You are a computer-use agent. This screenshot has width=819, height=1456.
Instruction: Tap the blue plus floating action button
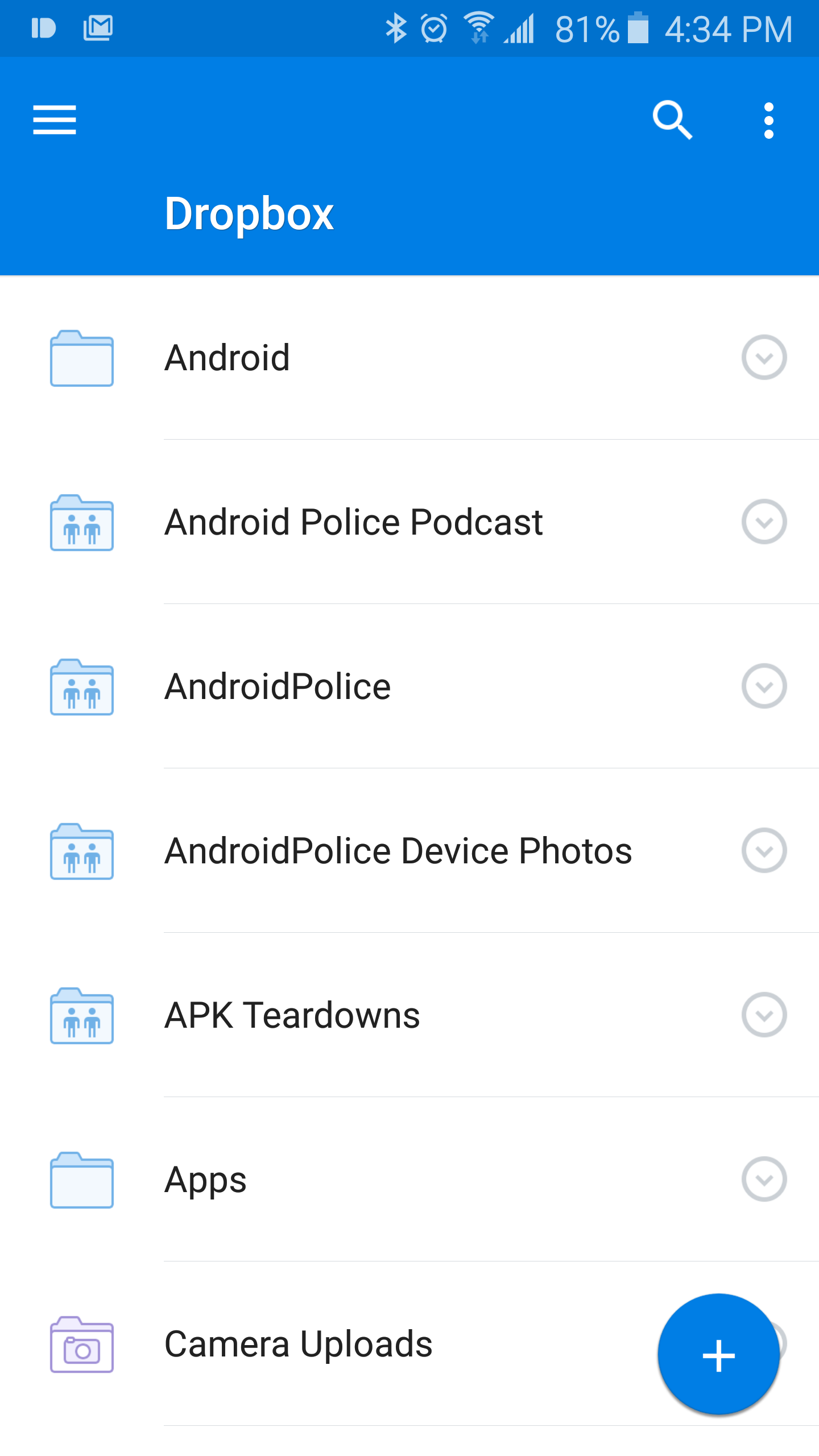(718, 1355)
